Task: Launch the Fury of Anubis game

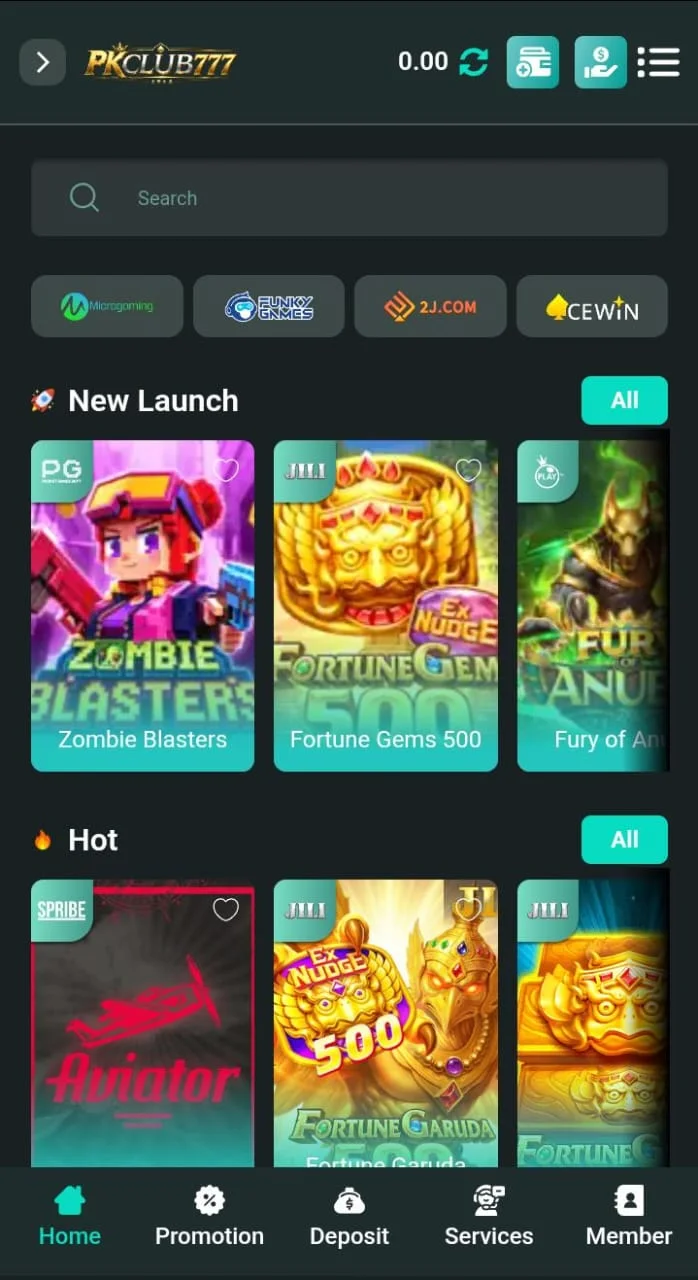Action: pyautogui.click(x=593, y=606)
